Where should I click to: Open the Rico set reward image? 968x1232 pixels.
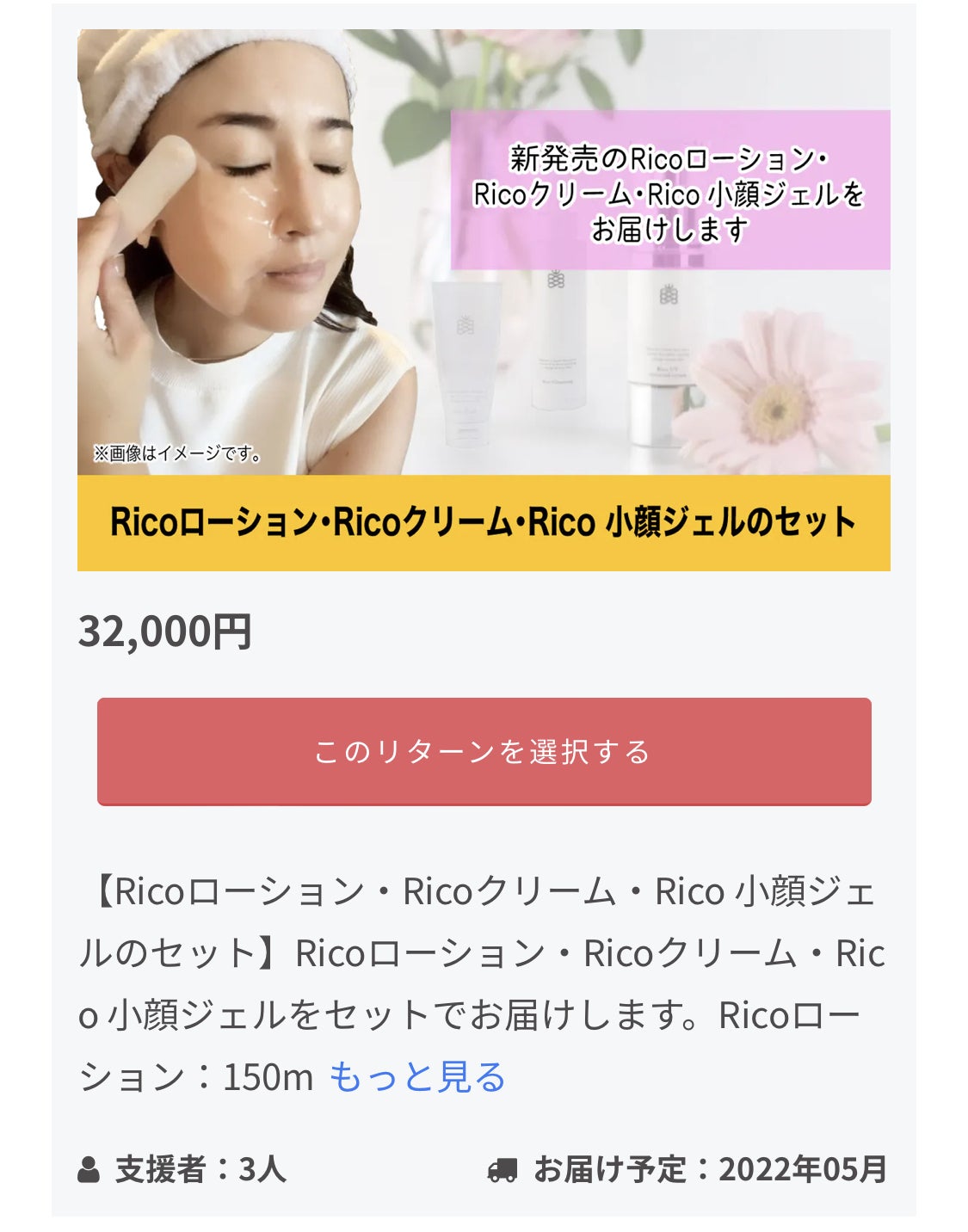(x=484, y=299)
